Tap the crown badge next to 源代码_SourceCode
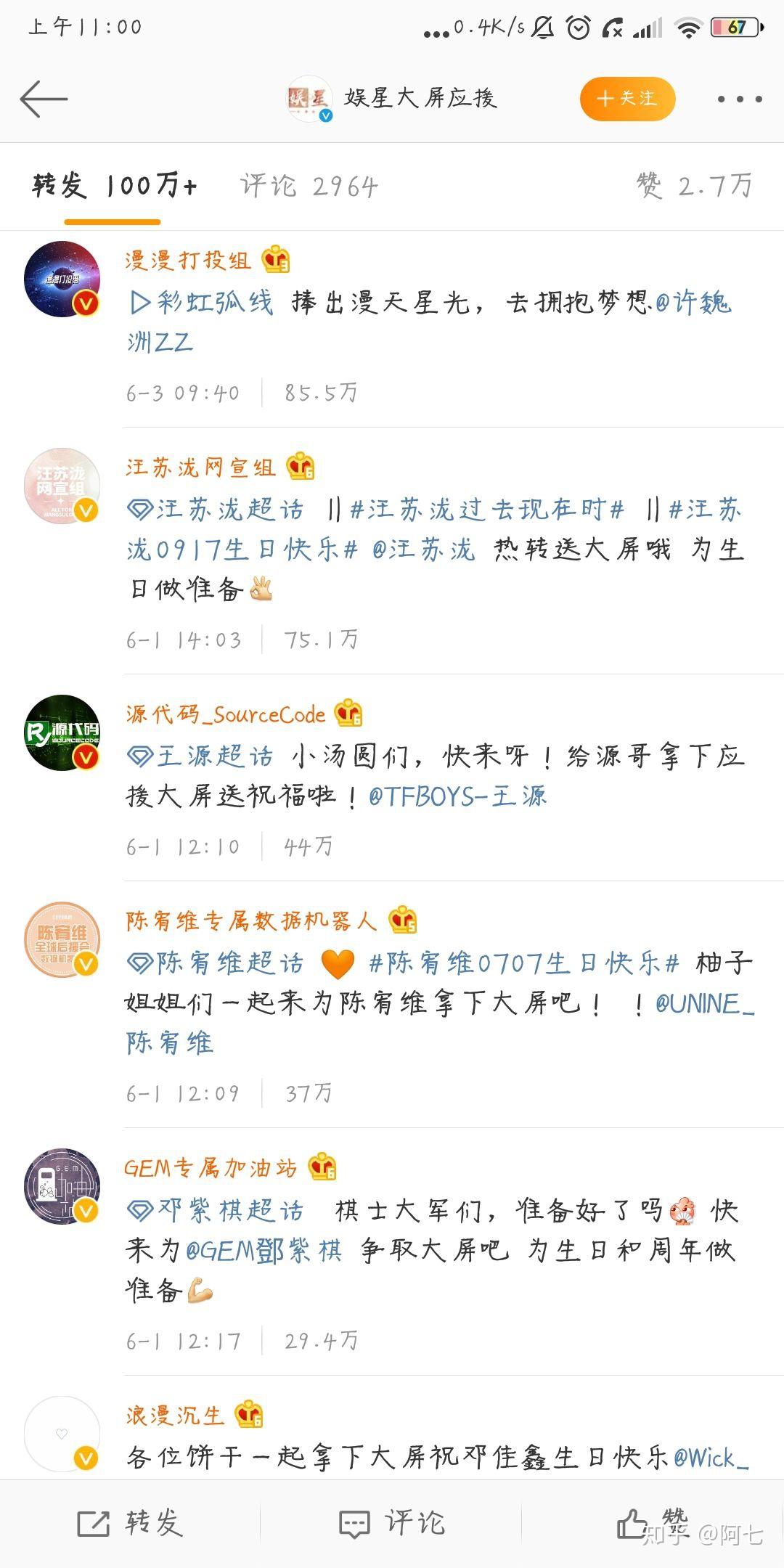The height and width of the screenshot is (1568, 784). pyautogui.click(x=348, y=713)
